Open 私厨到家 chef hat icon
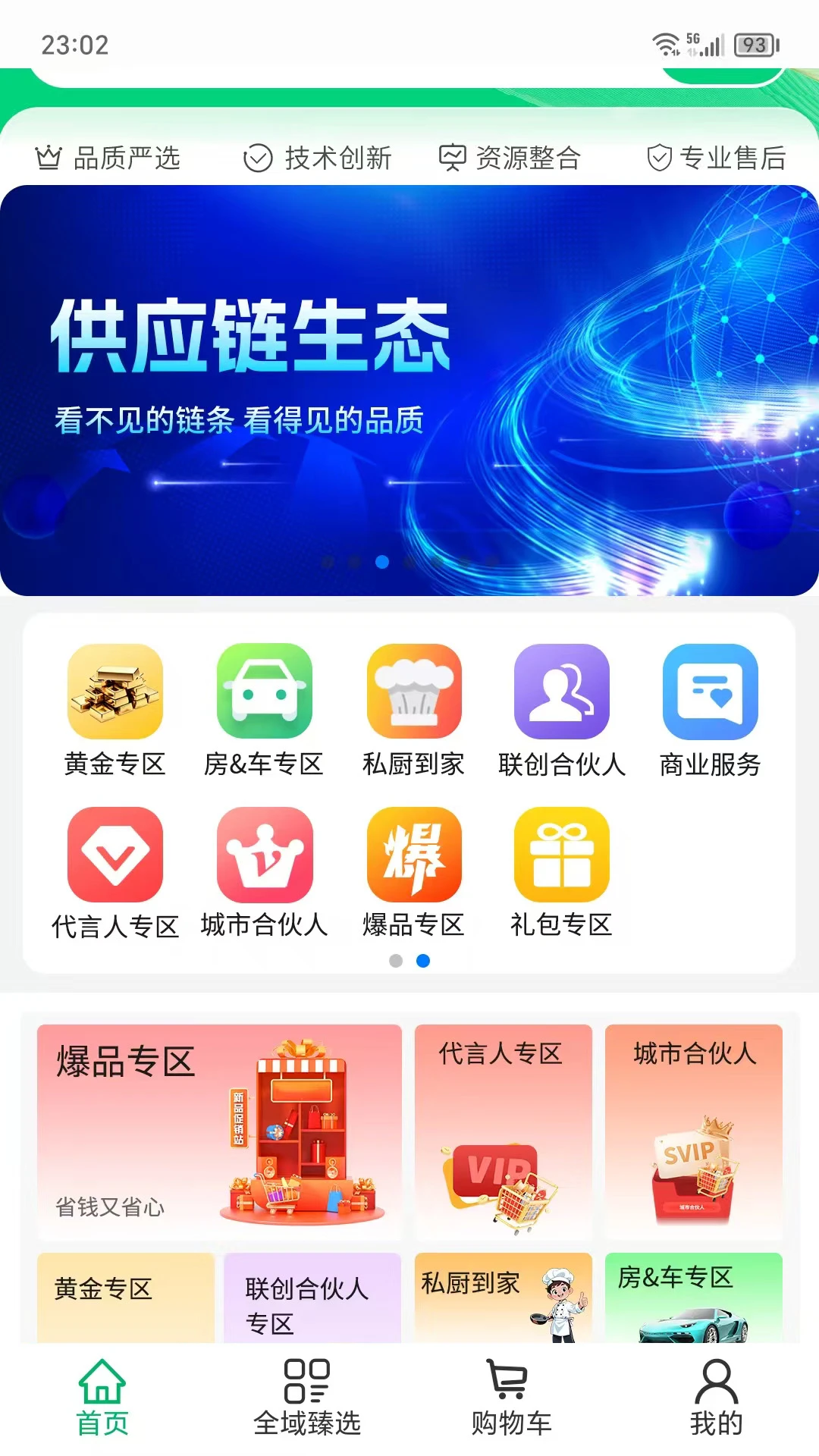This screenshot has height=1456, width=819. point(413,692)
